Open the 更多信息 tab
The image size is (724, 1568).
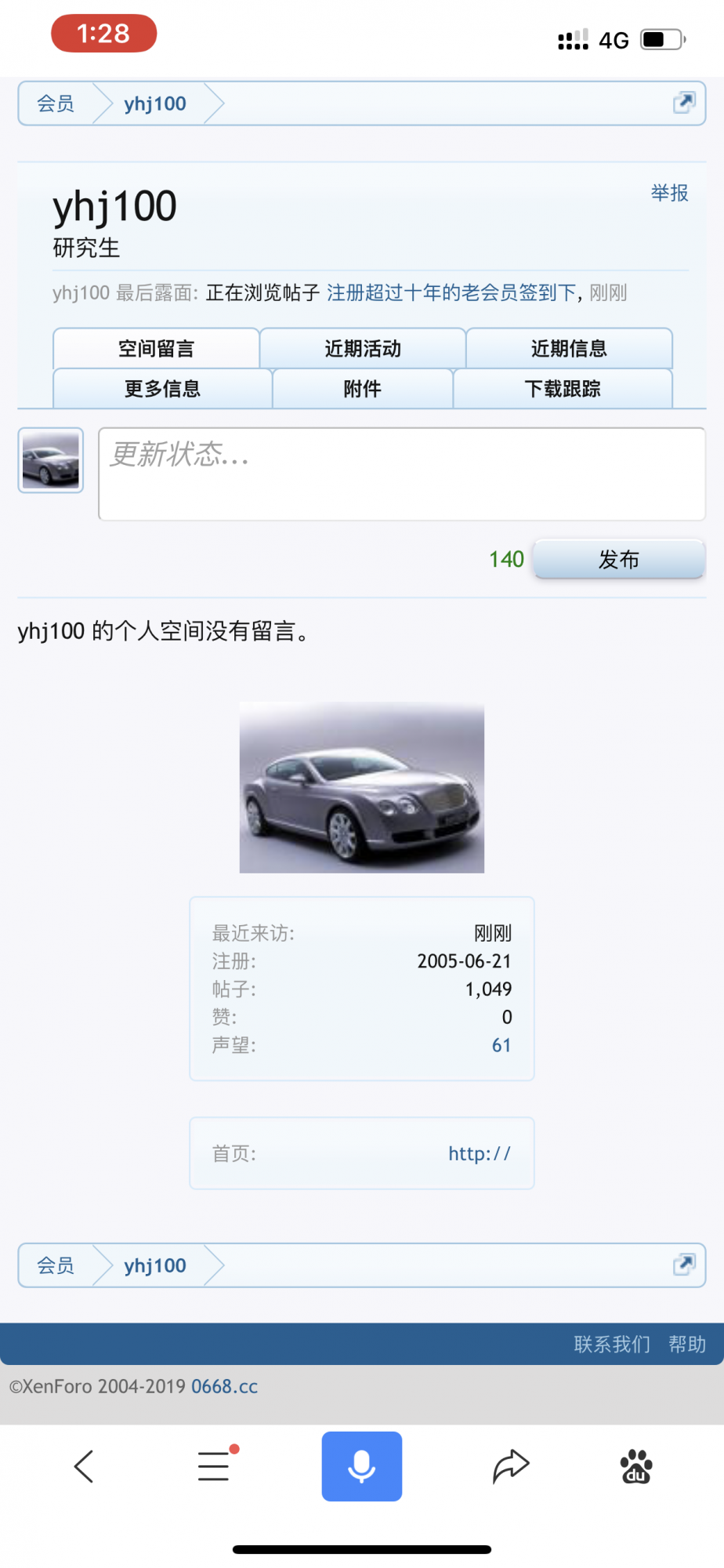tap(162, 389)
